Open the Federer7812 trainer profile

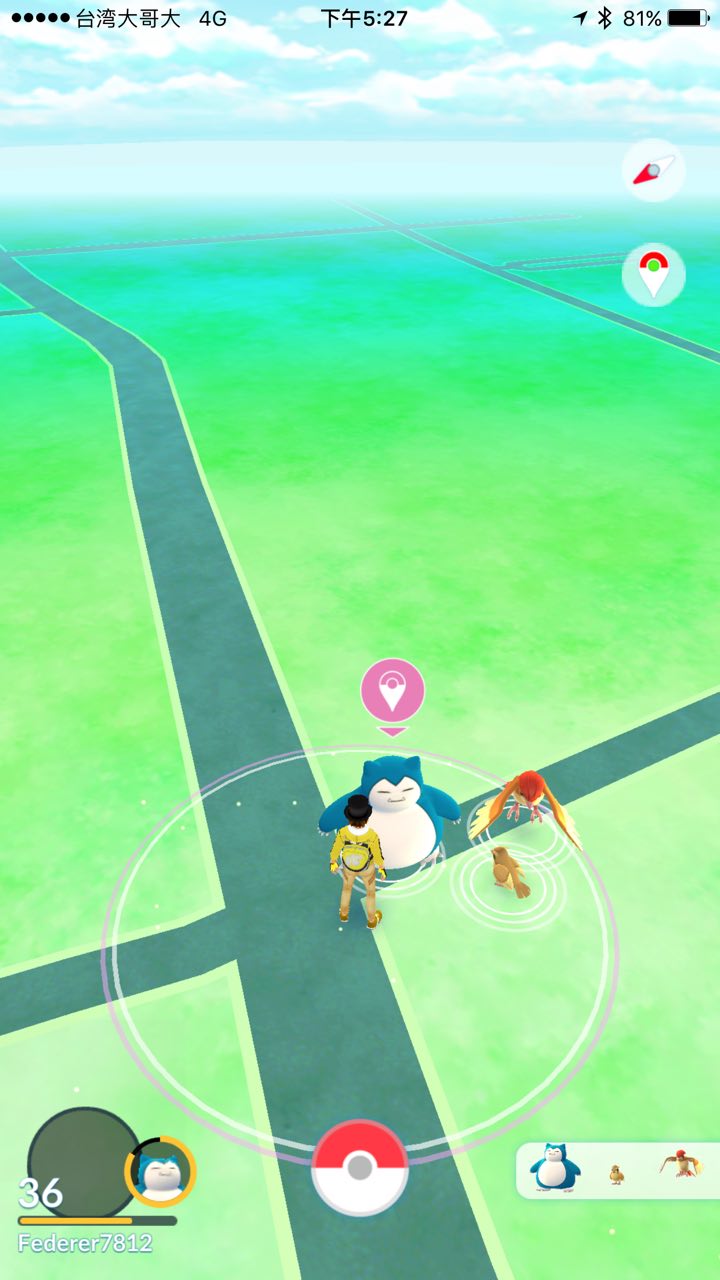click(x=82, y=1165)
